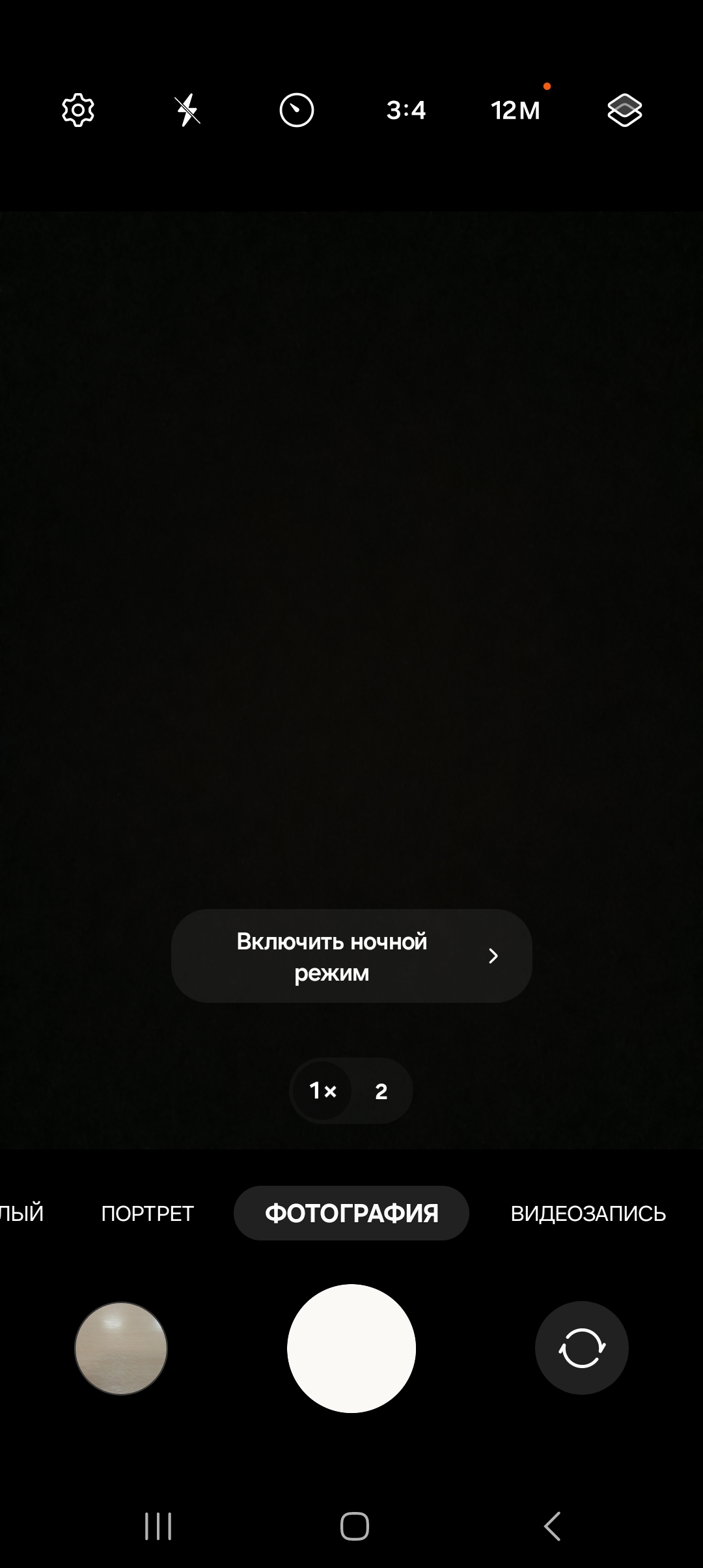Take a photo with the shutter button
Viewport: 703px width, 1568px height.
[351, 1348]
